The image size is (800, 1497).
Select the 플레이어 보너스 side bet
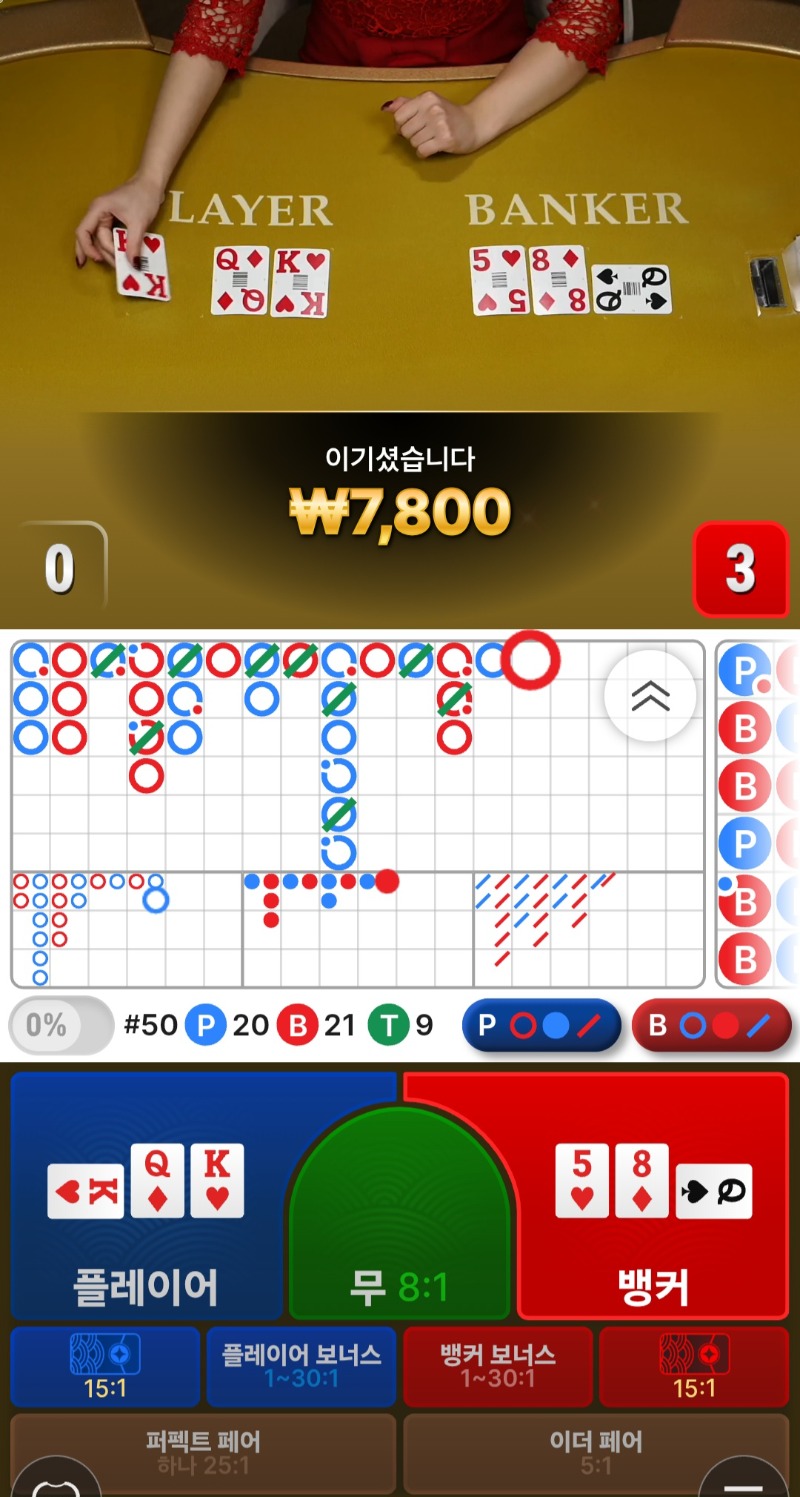(301, 1366)
